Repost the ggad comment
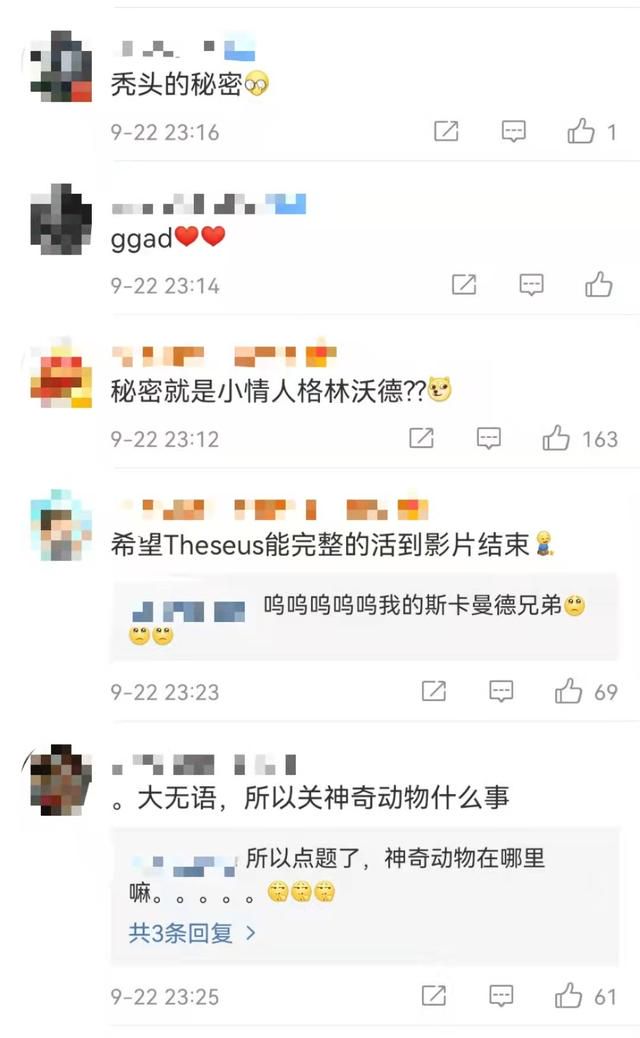The width and height of the screenshot is (640, 1038). pos(464,285)
